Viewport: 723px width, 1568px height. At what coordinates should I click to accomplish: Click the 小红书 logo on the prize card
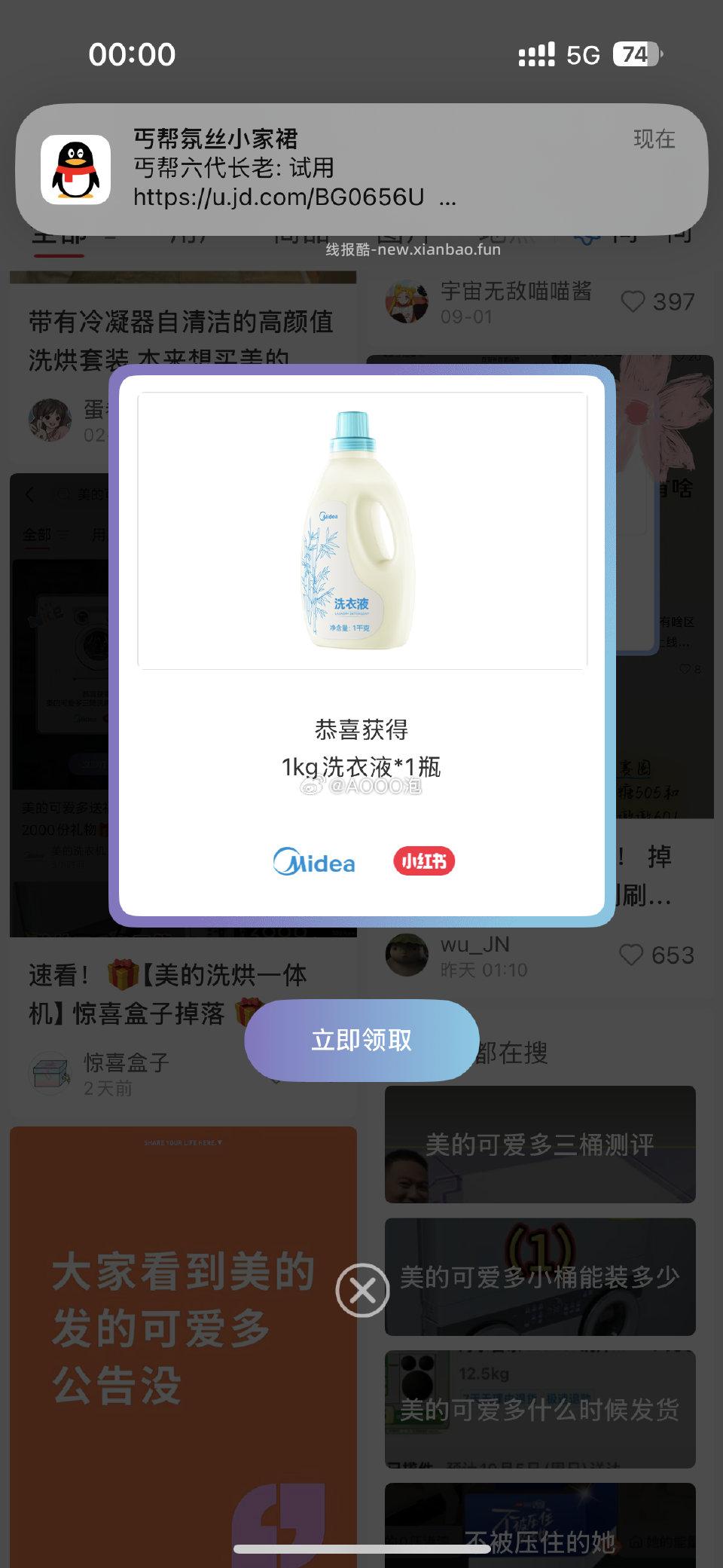(x=423, y=861)
